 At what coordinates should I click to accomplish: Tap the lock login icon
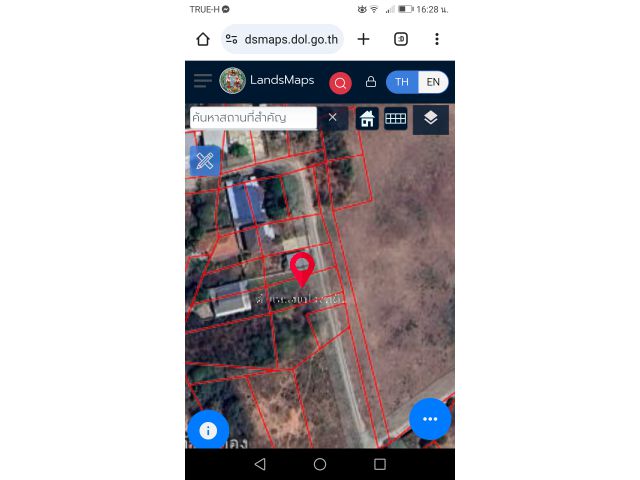(x=371, y=82)
